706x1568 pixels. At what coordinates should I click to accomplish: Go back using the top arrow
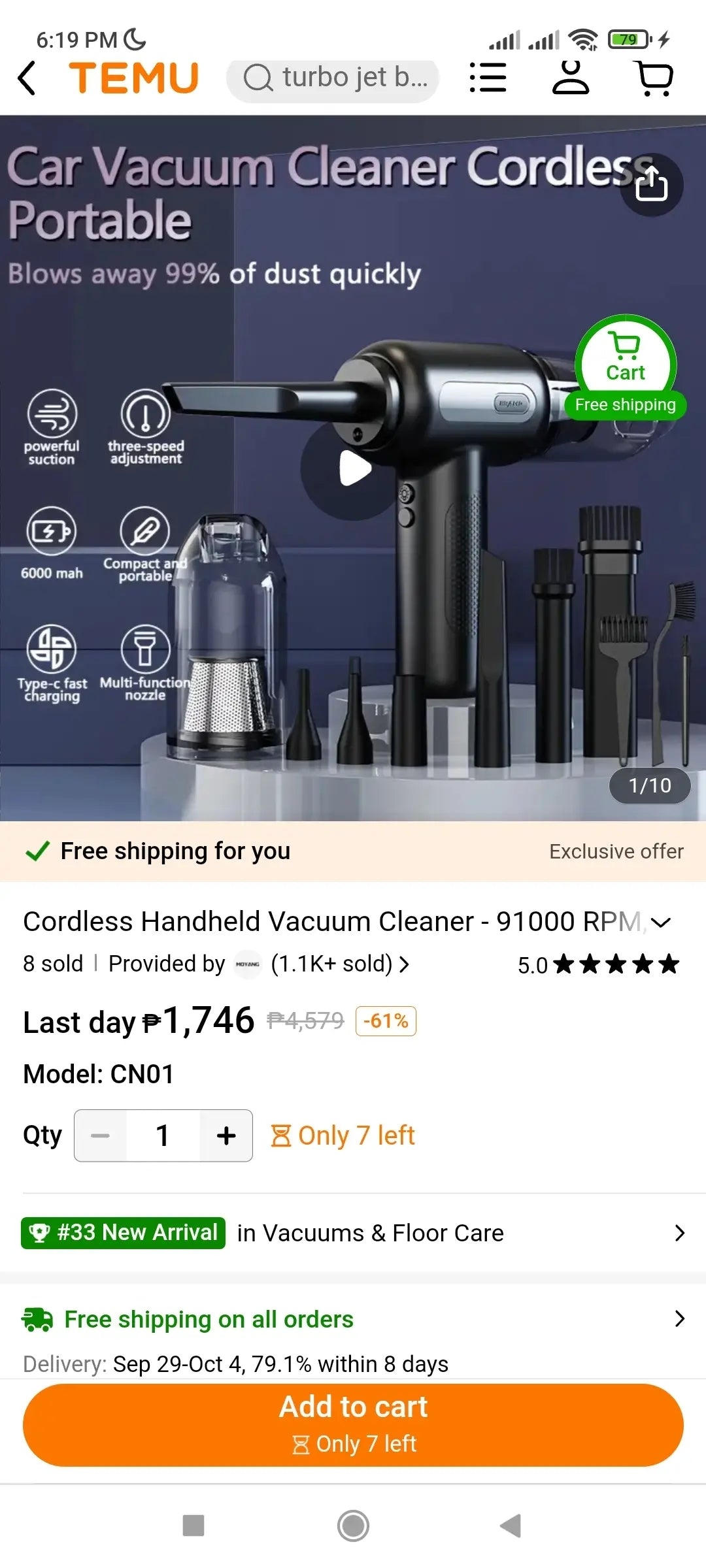pos(27,78)
